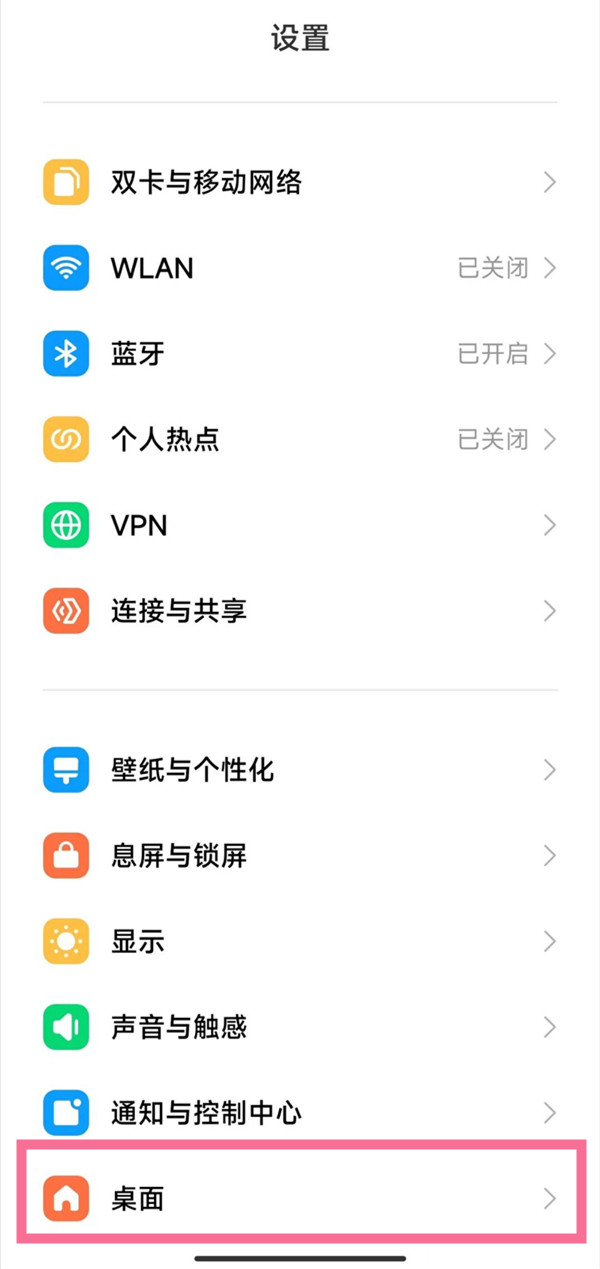Open 声音与触感 settings
This screenshot has width=600, height=1269.
click(300, 1027)
